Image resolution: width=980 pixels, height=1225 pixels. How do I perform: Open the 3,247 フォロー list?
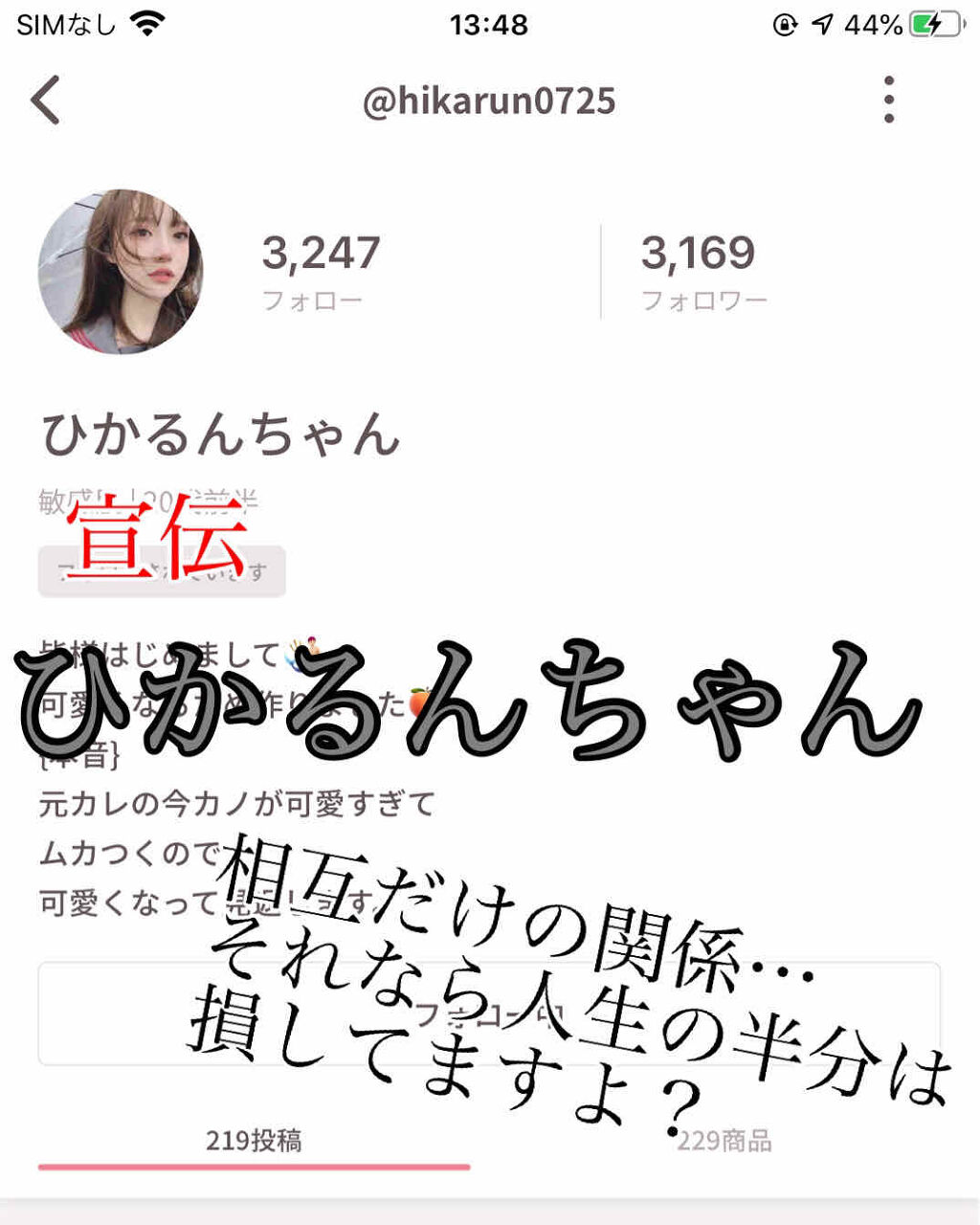[x=321, y=268]
